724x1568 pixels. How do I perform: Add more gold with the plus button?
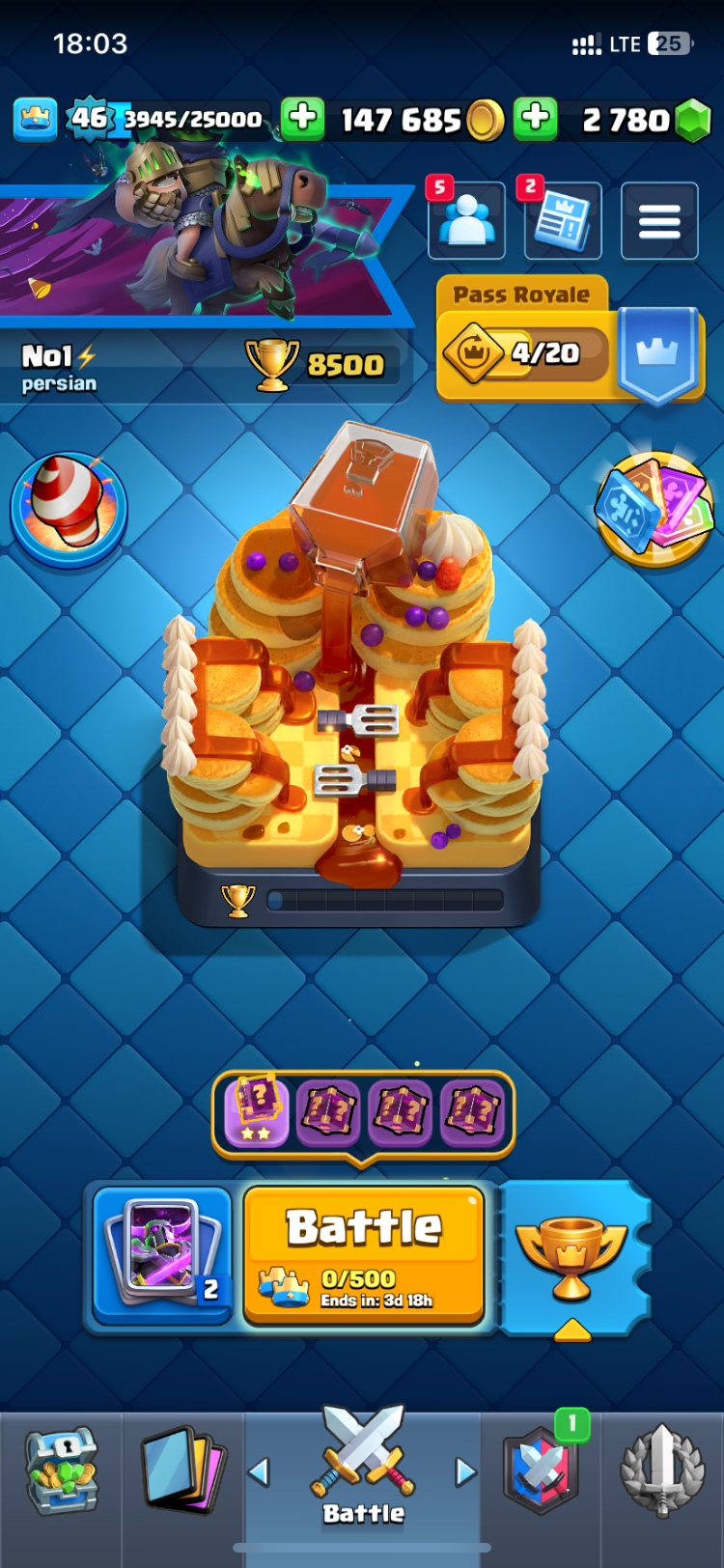pyautogui.click(x=303, y=119)
